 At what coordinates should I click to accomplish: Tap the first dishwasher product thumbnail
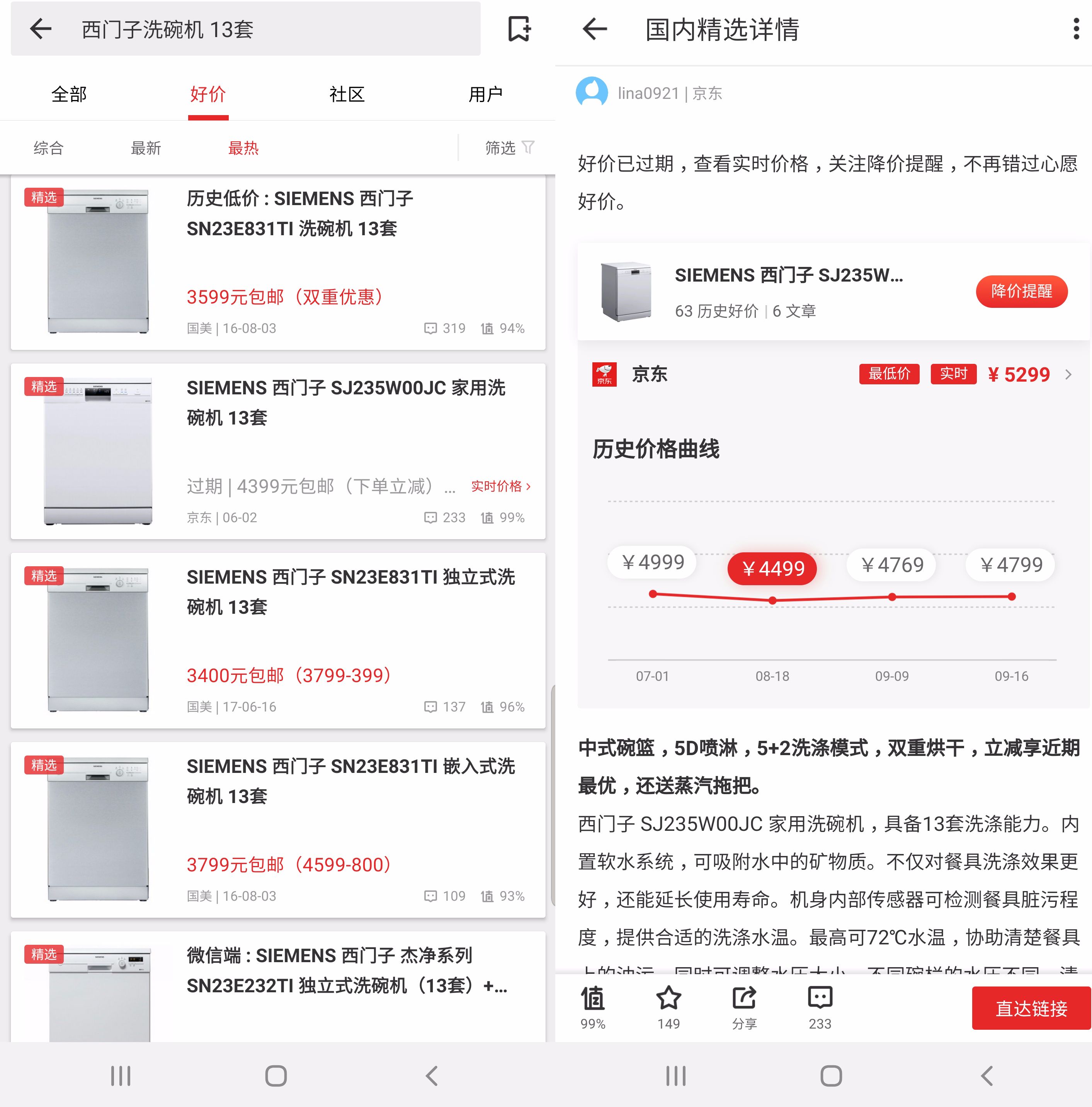[x=97, y=261]
